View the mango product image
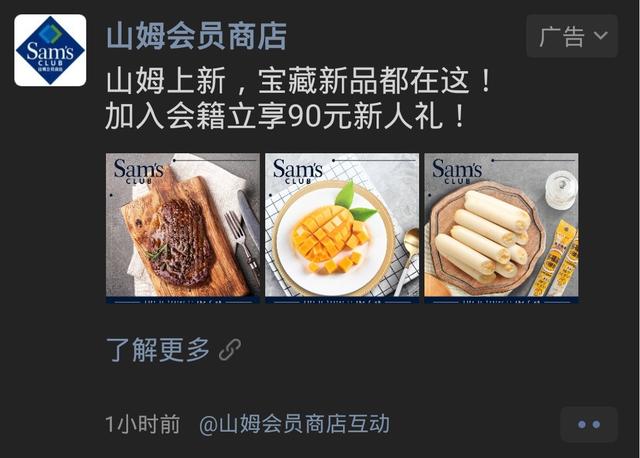640x458 pixels. tap(342, 227)
